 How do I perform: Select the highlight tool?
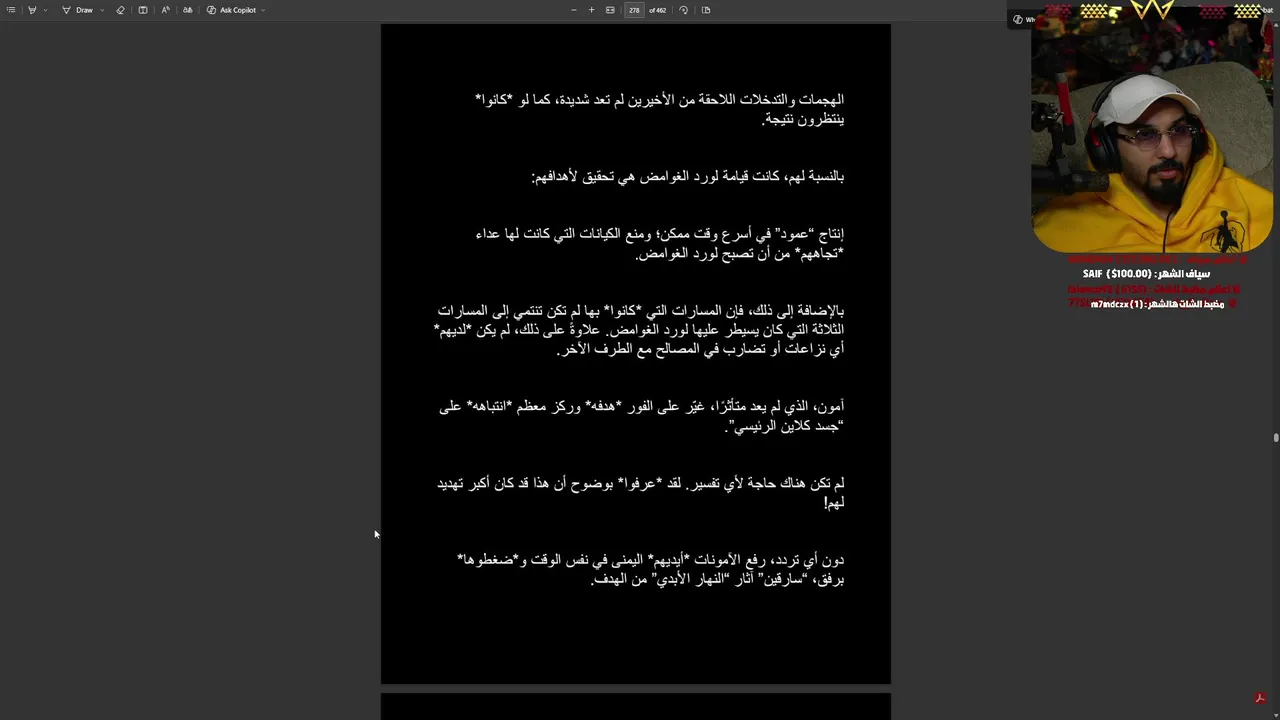pos(31,10)
